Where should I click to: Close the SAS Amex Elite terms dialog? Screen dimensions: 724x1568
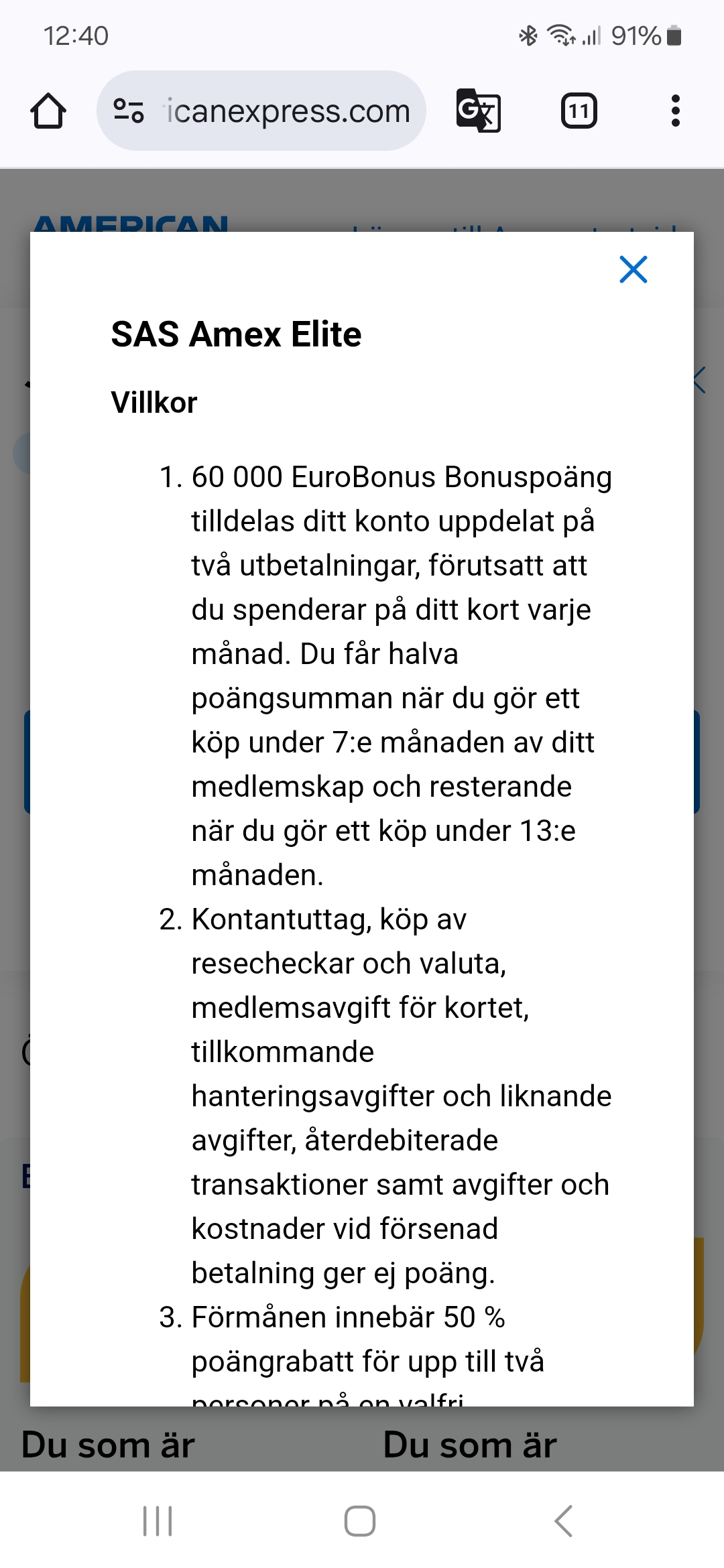633,269
